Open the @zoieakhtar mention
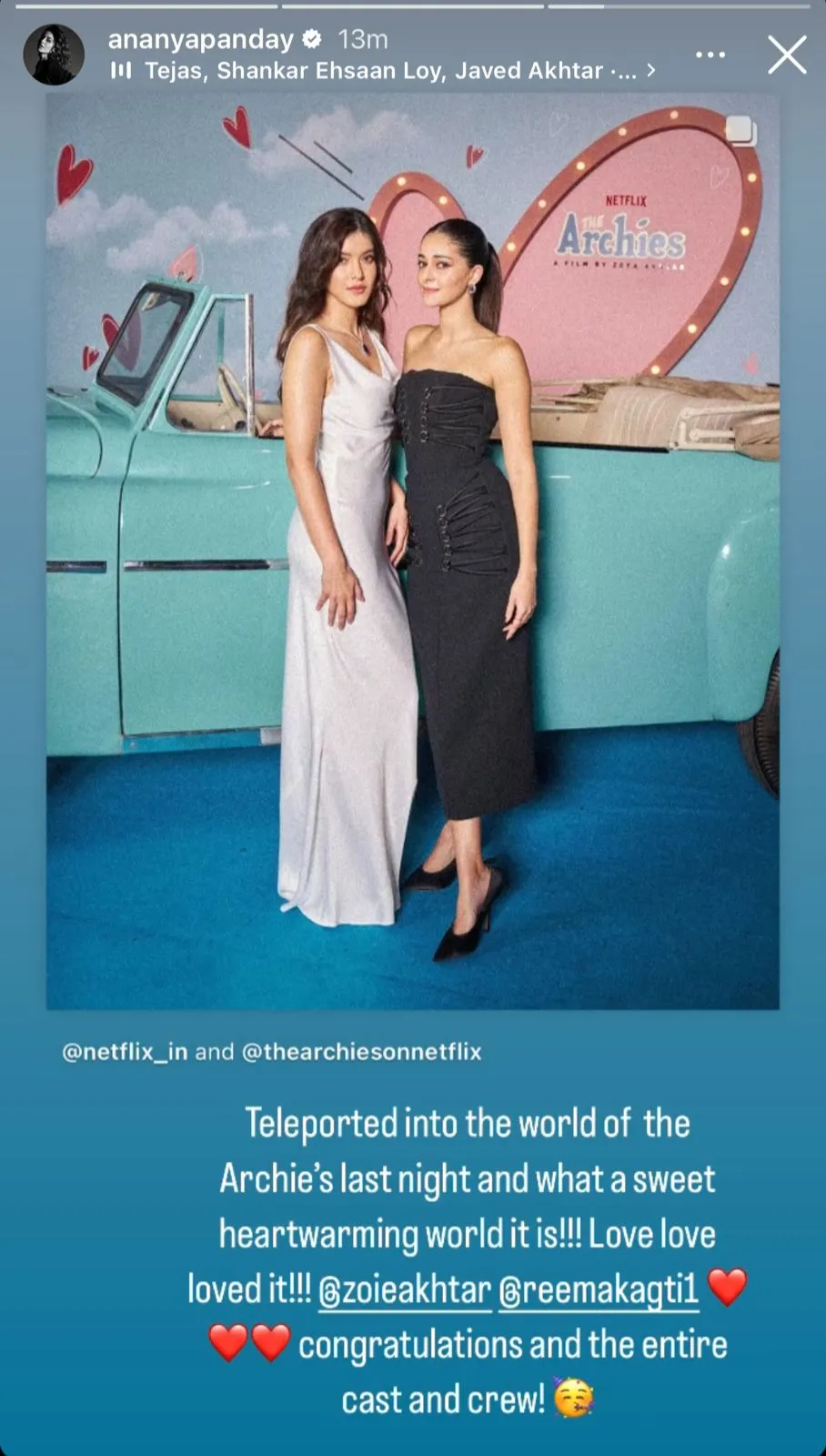The height and width of the screenshot is (1456, 826). click(x=405, y=1289)
